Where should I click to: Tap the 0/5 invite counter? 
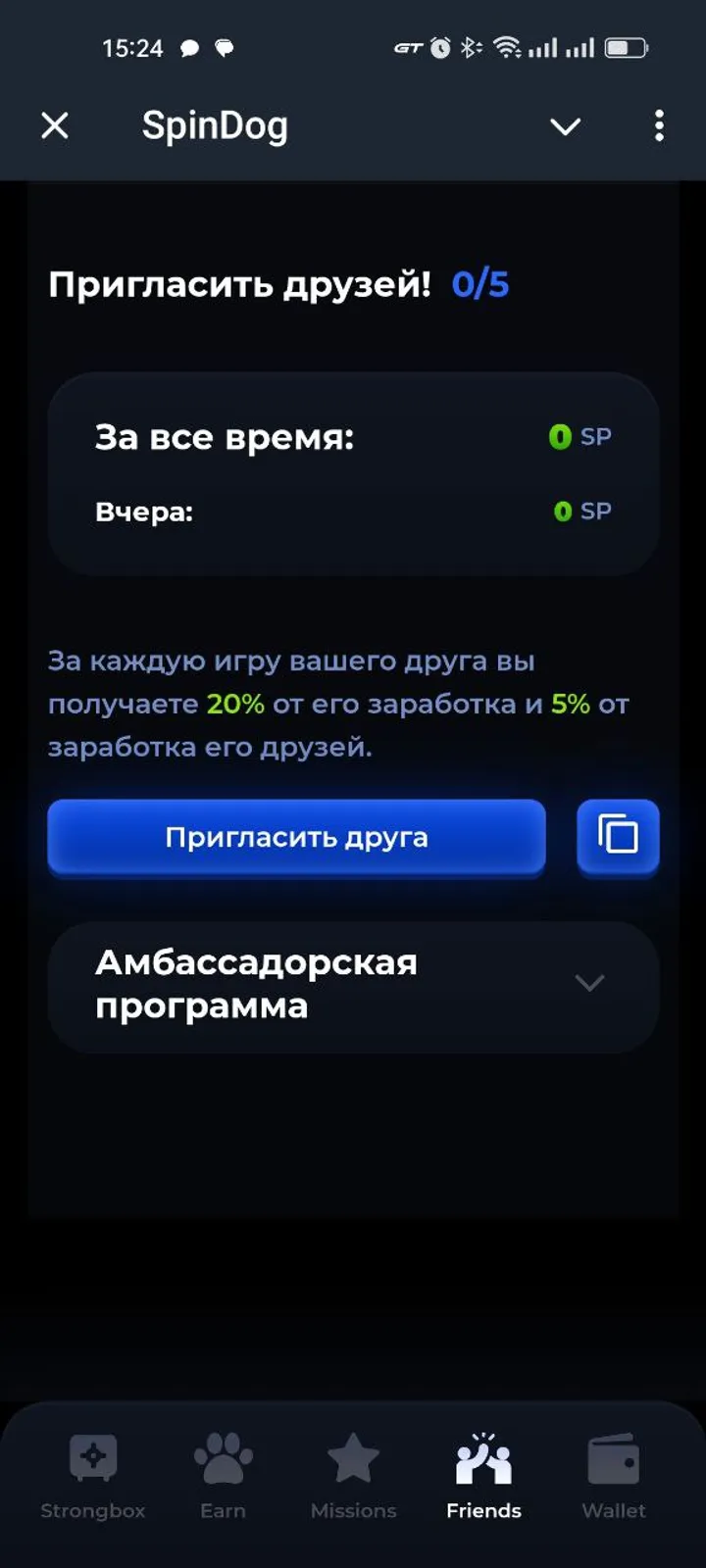[479, 284]
